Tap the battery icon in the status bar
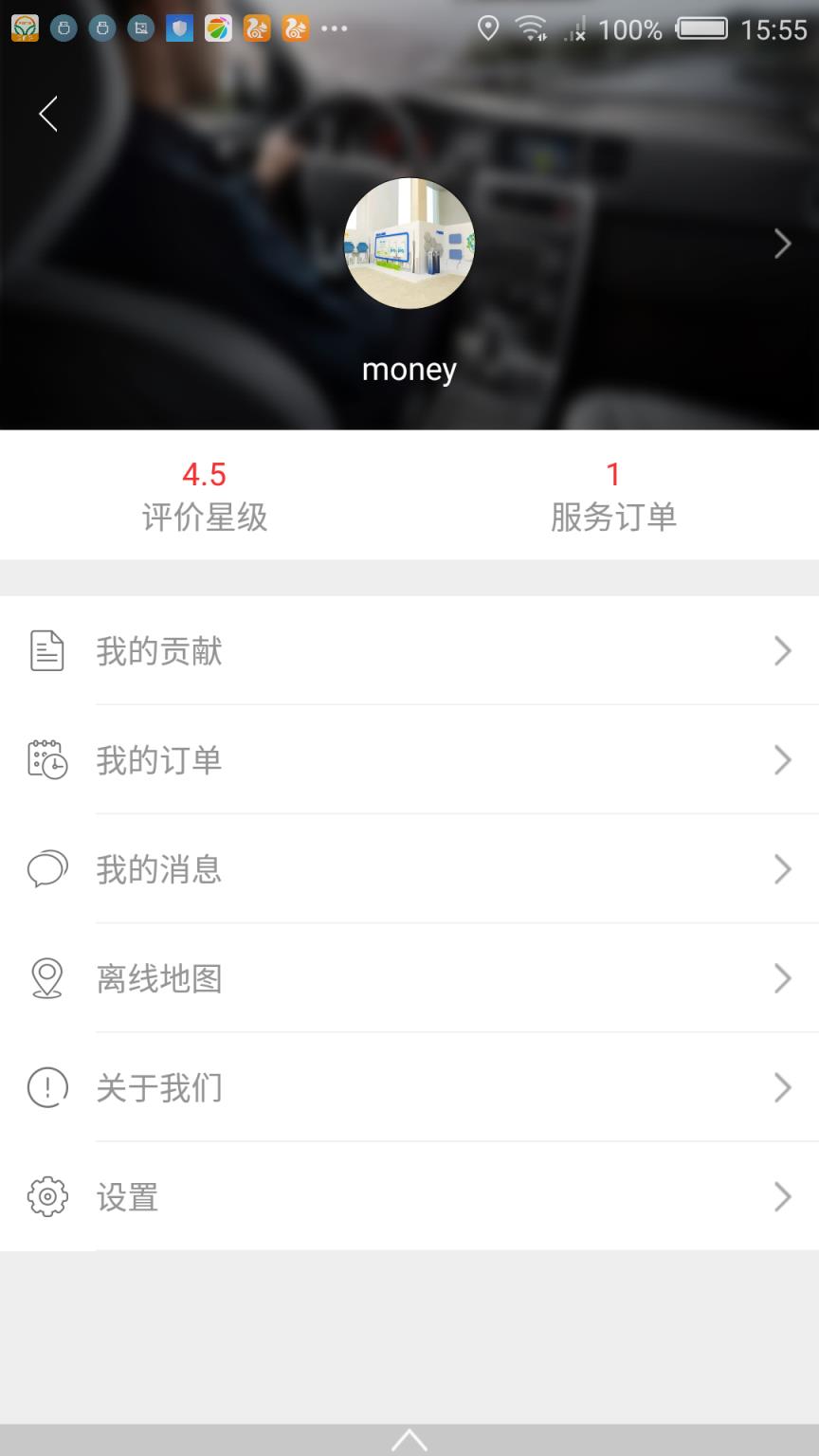The width and height of the screenshot is (819, 1456). 702,28
